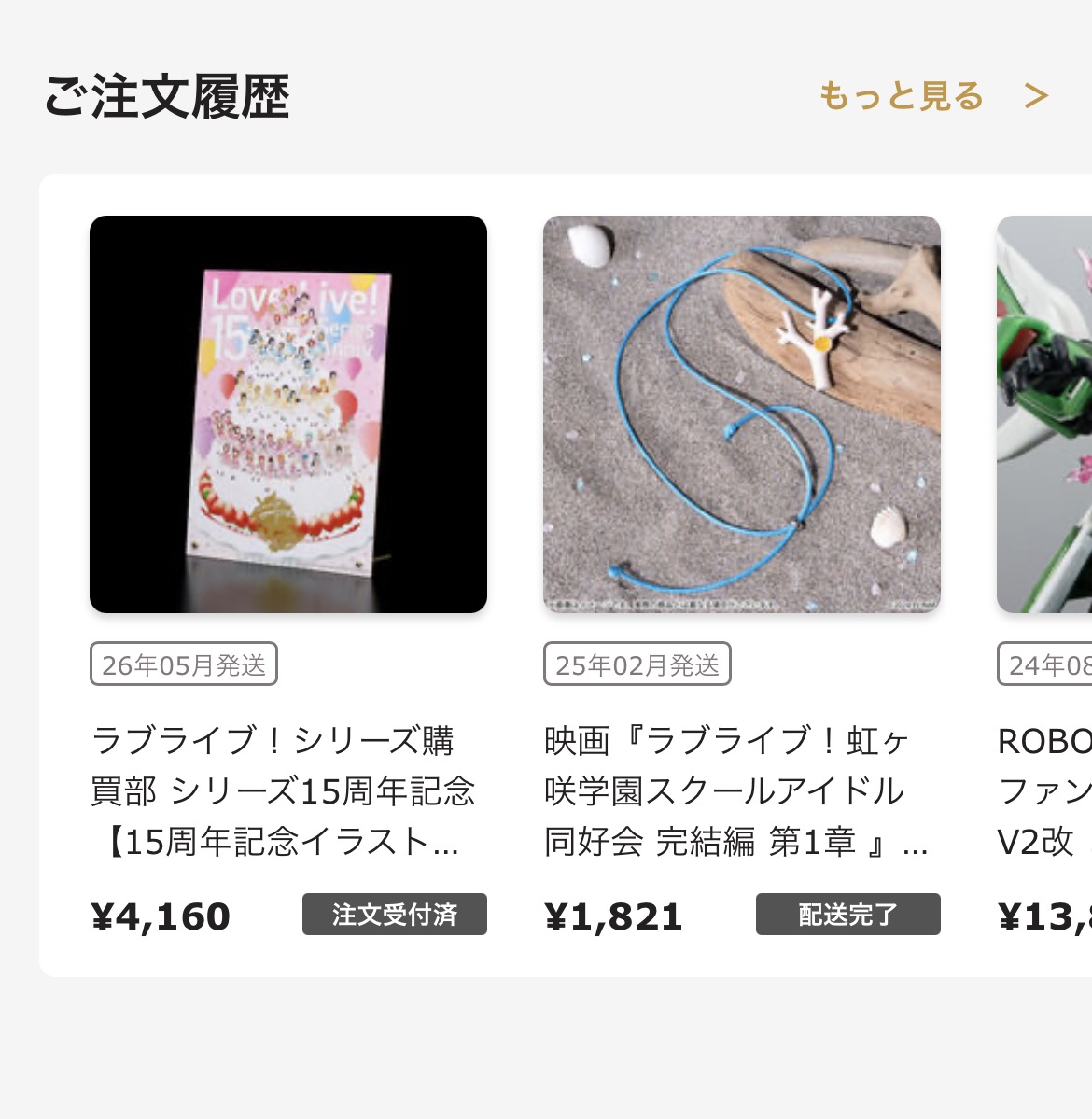
Task: Open the もっと見る link for order history
Action: 931,96
